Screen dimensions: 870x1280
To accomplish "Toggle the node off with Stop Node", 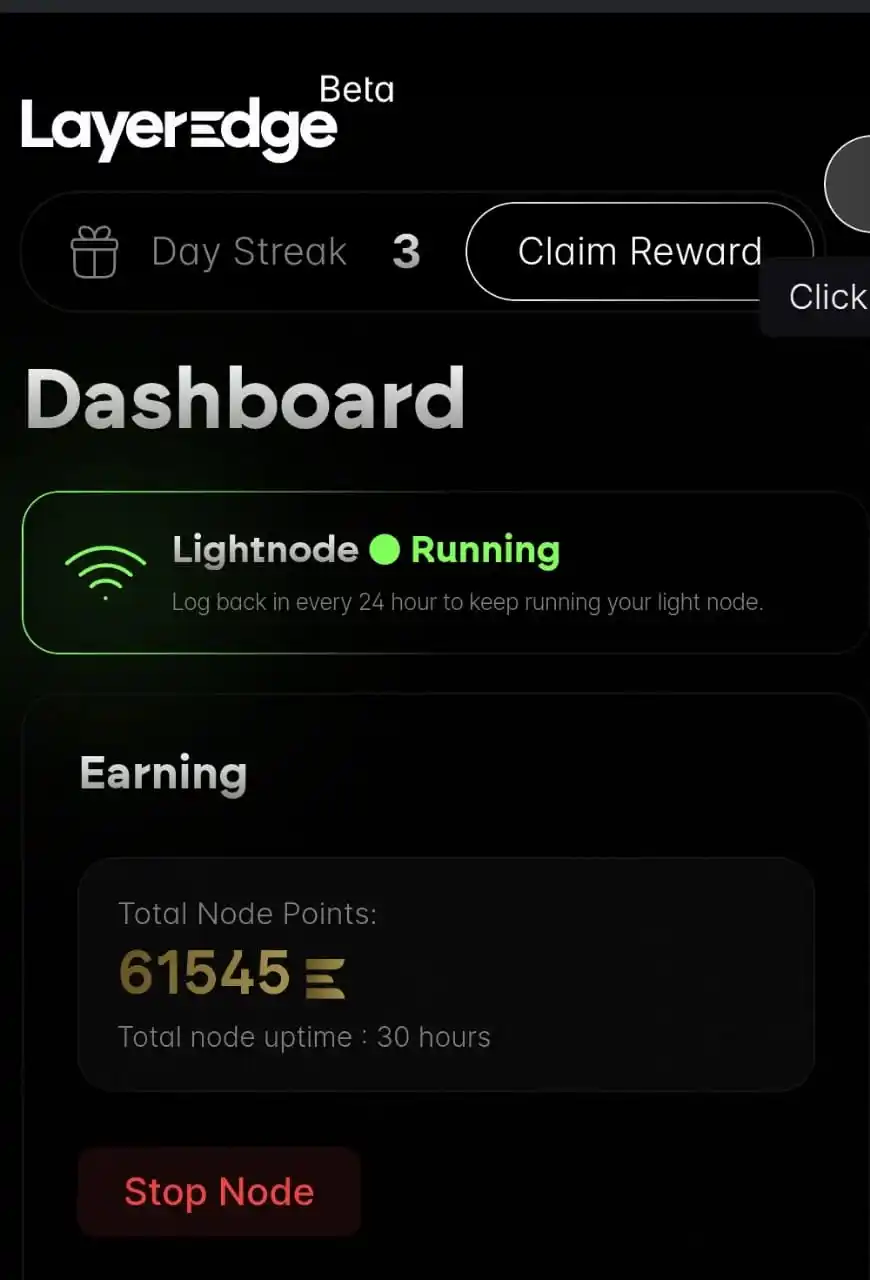I will 219,1191.
